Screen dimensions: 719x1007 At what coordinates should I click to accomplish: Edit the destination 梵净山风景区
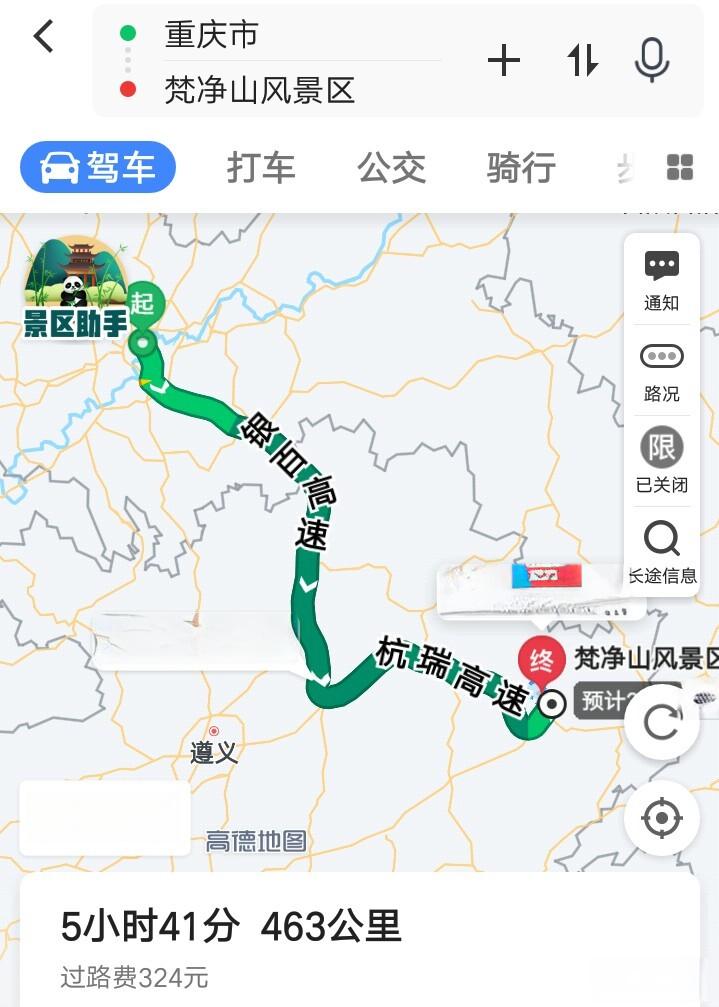260,91
